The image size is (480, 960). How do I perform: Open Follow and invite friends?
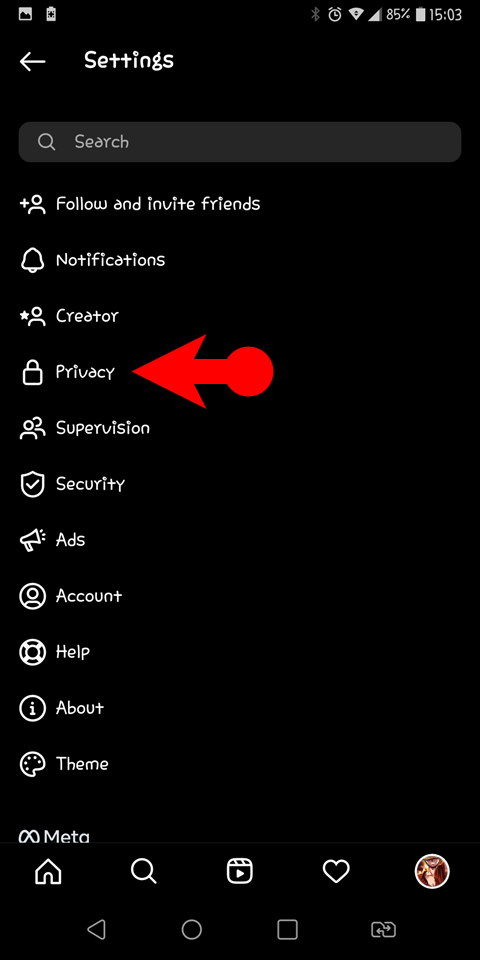240,204
